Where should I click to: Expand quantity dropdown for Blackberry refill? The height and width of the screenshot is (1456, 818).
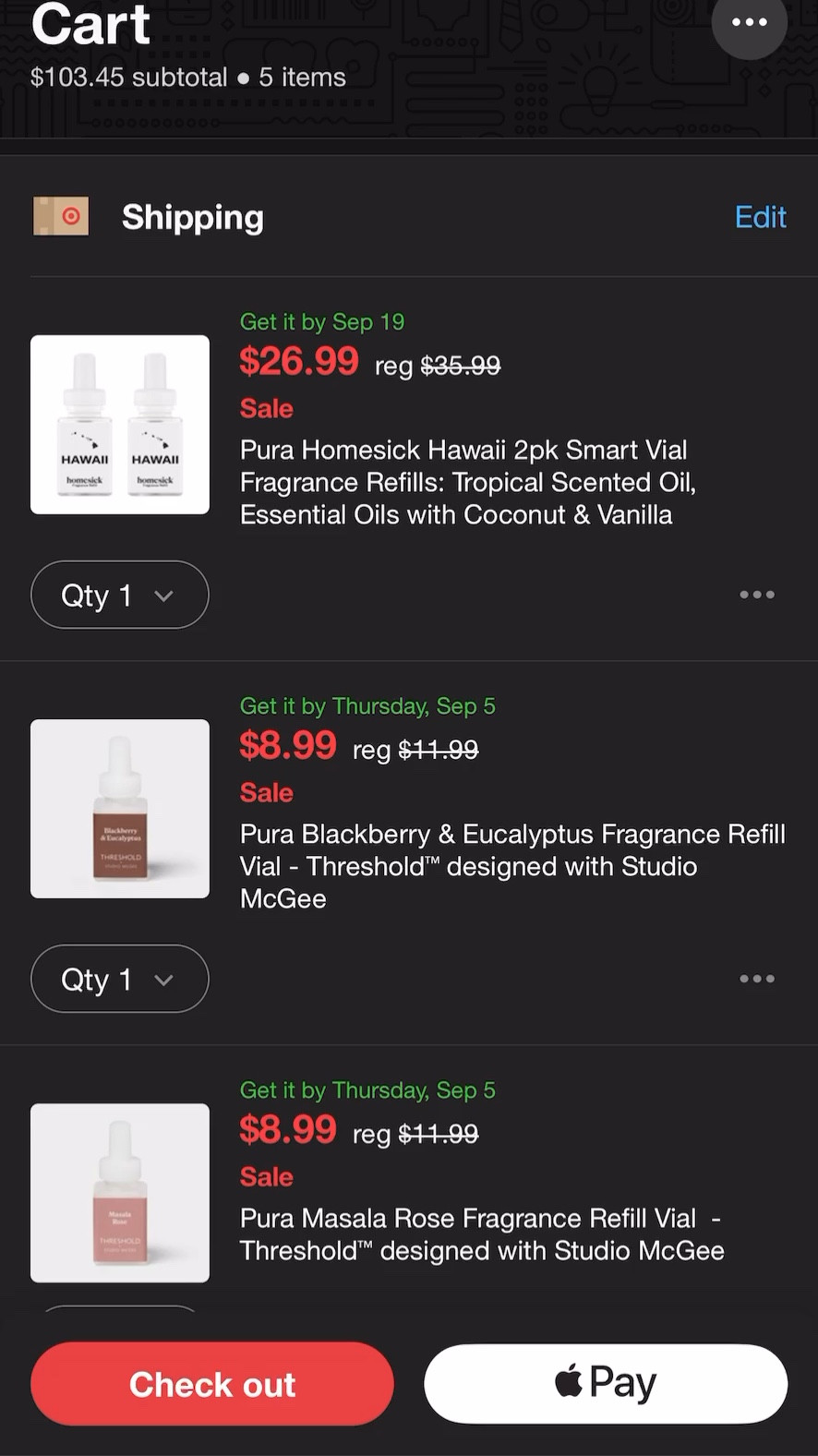[119, 979]
